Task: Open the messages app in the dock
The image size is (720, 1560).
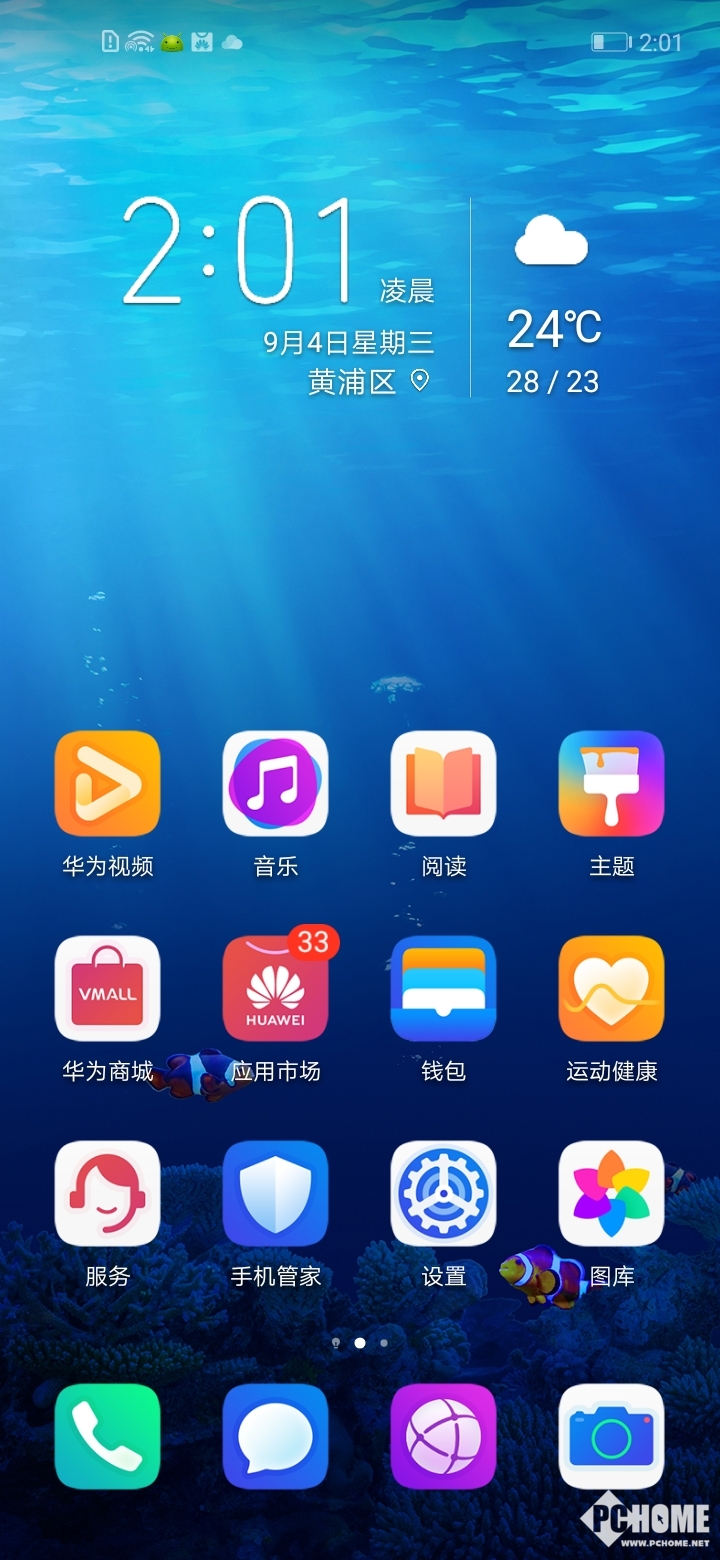Action: [x=275, y=1436]
